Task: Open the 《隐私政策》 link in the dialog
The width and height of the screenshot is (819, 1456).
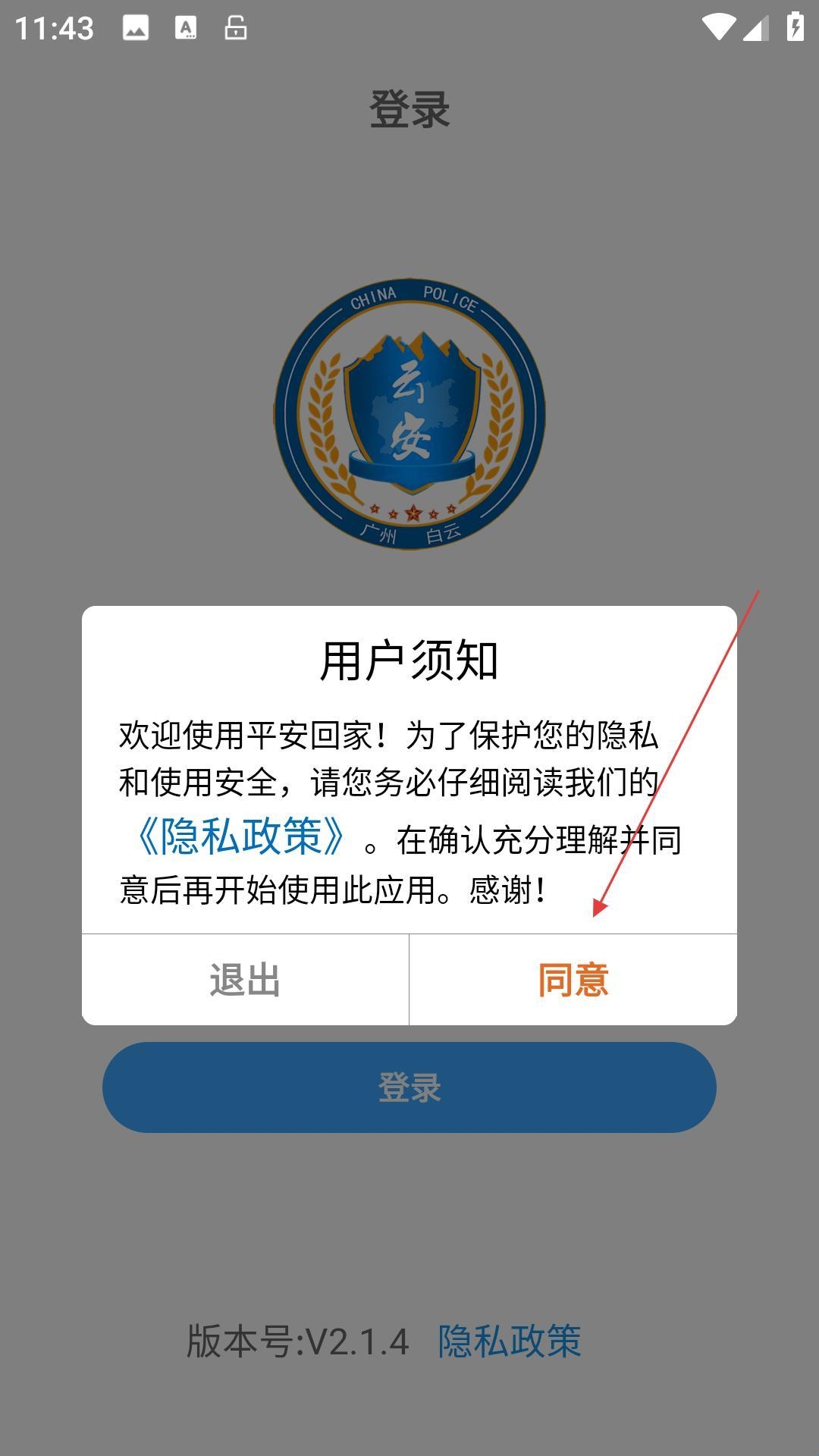Action: click(241, 837)
